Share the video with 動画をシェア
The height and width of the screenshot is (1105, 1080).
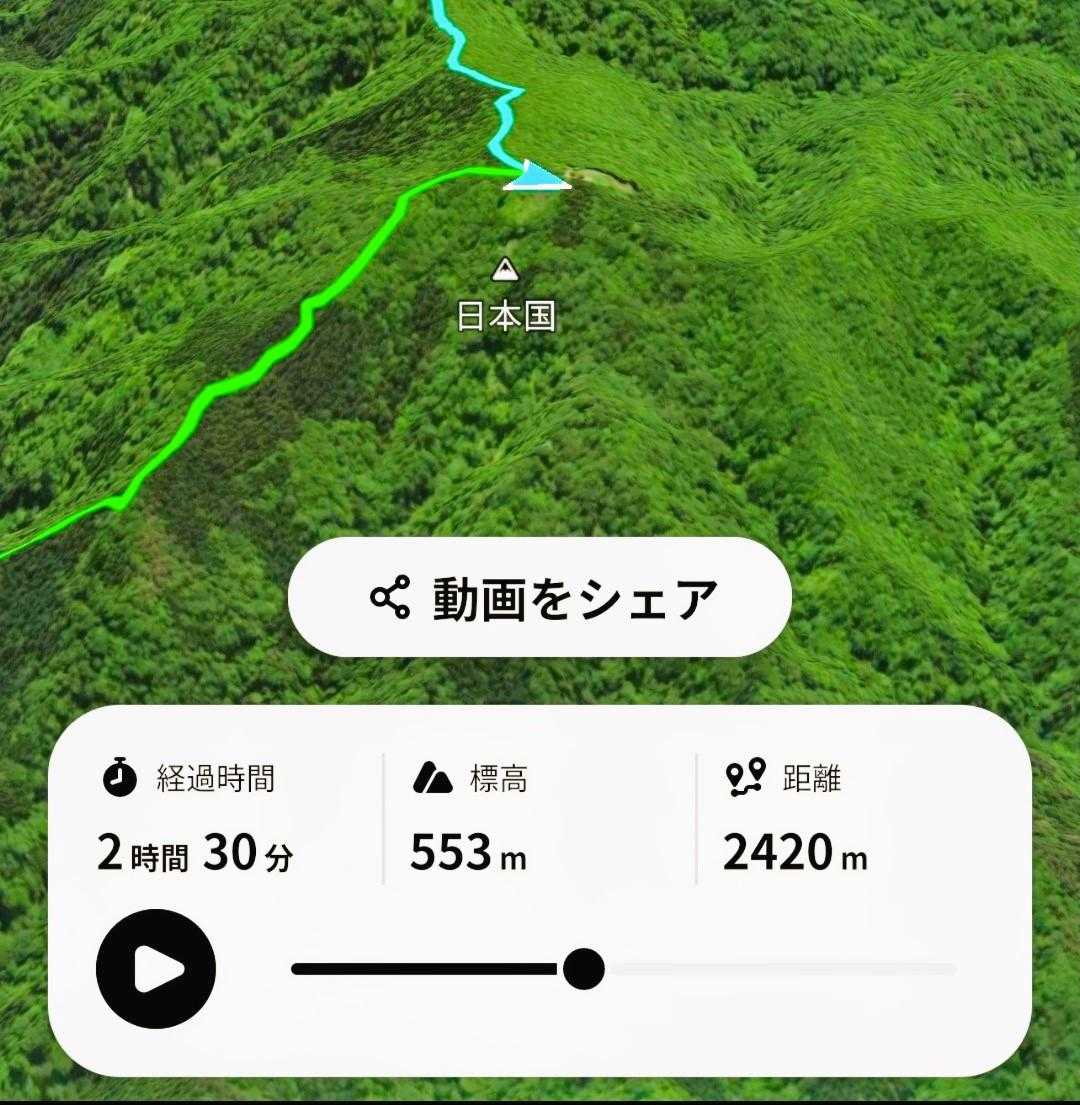[x=540, y=598]
